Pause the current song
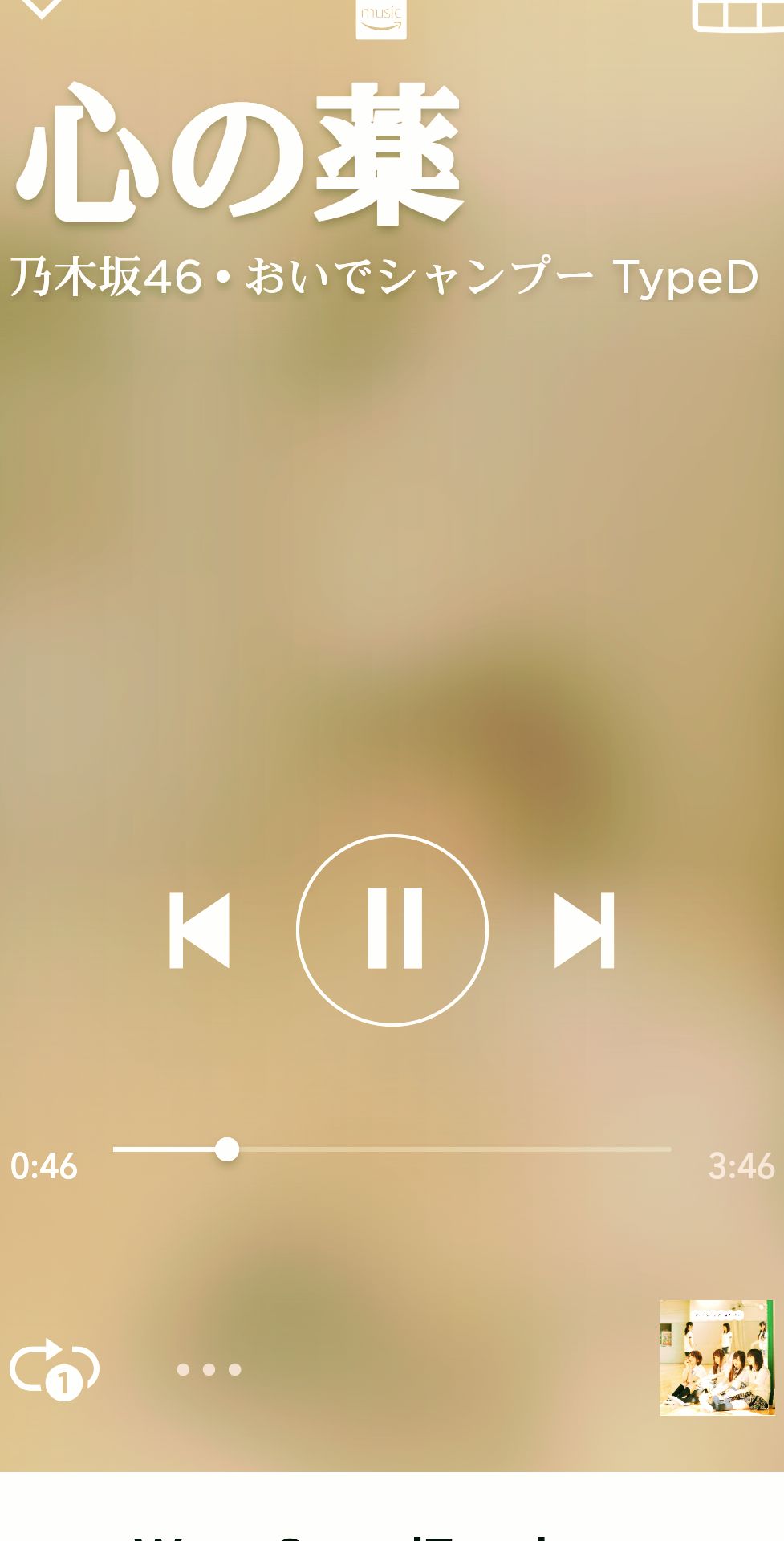The width and height of the screenshot is (784, 1541). coord(392,929)
